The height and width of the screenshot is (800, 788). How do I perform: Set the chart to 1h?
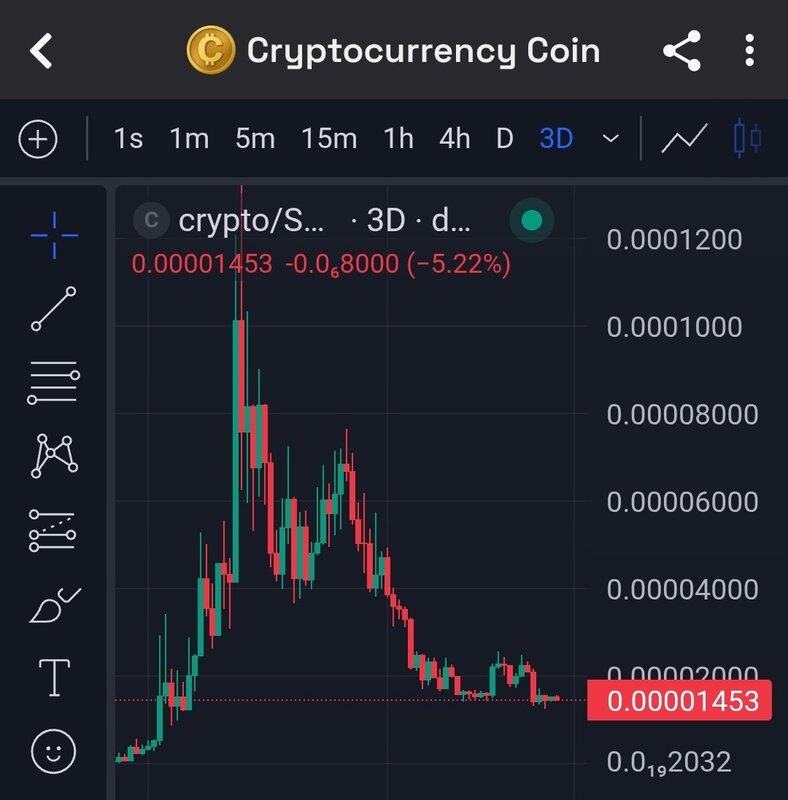coord(398,139)
